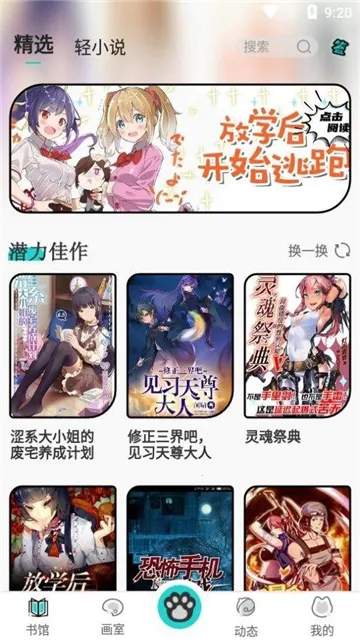Go to the 我的 tab
Viewport: 360px width, 643px height.
[x=322, y=616]
